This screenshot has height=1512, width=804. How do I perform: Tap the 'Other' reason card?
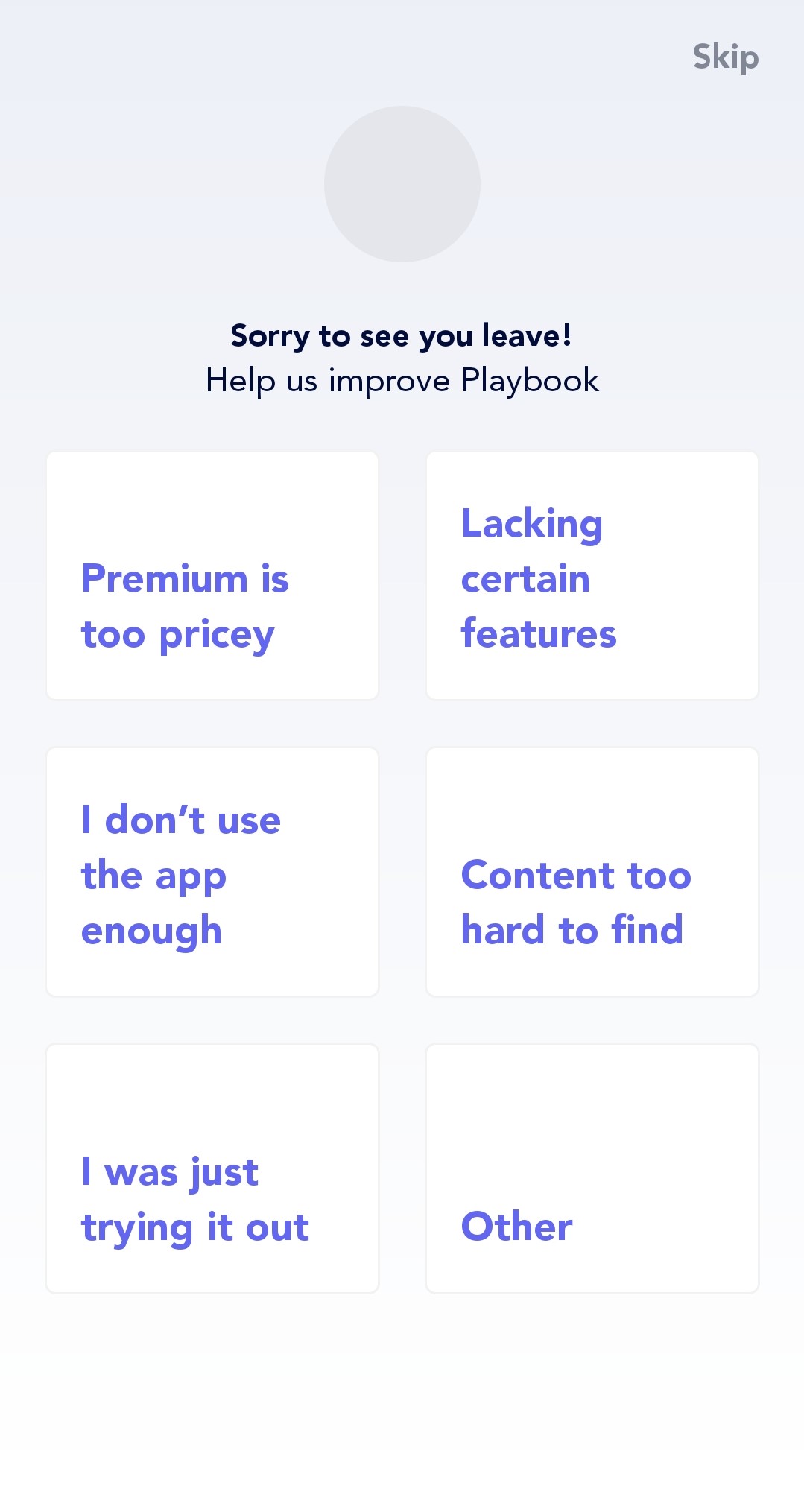(x=592, y=1168)
